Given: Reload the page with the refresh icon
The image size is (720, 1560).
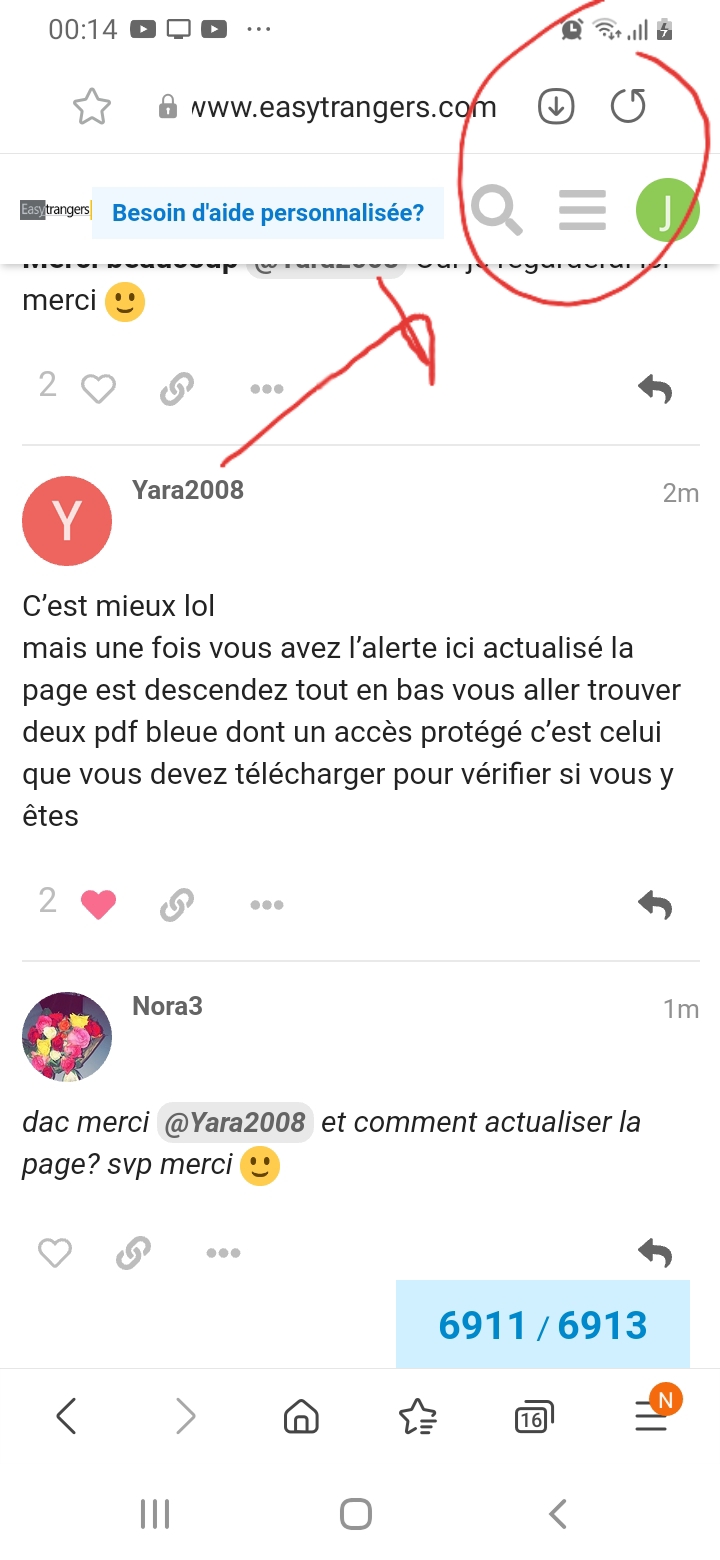Looking at the screenshot, I should click(628, 106).
